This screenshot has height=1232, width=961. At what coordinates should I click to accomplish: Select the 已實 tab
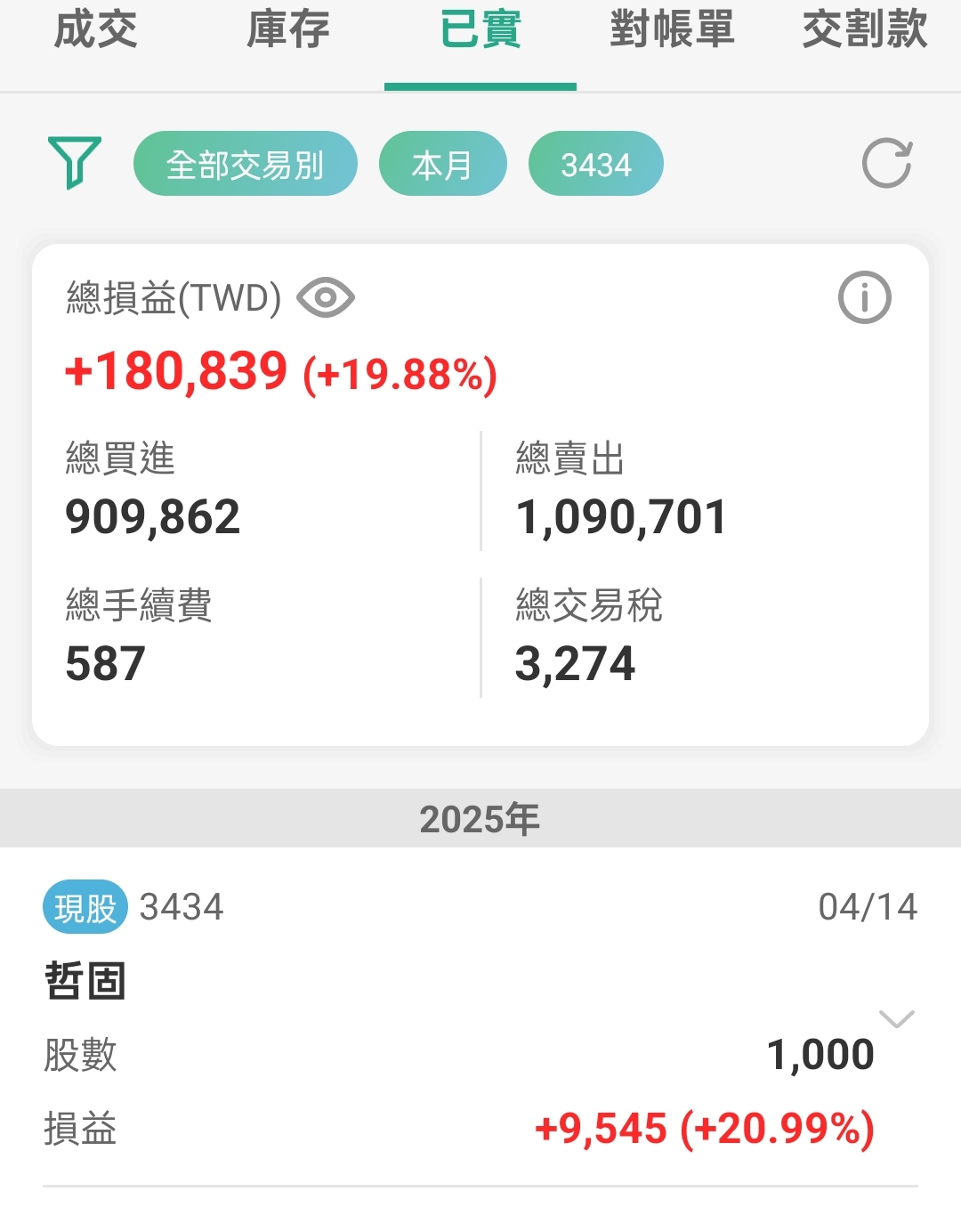(480, 30)
